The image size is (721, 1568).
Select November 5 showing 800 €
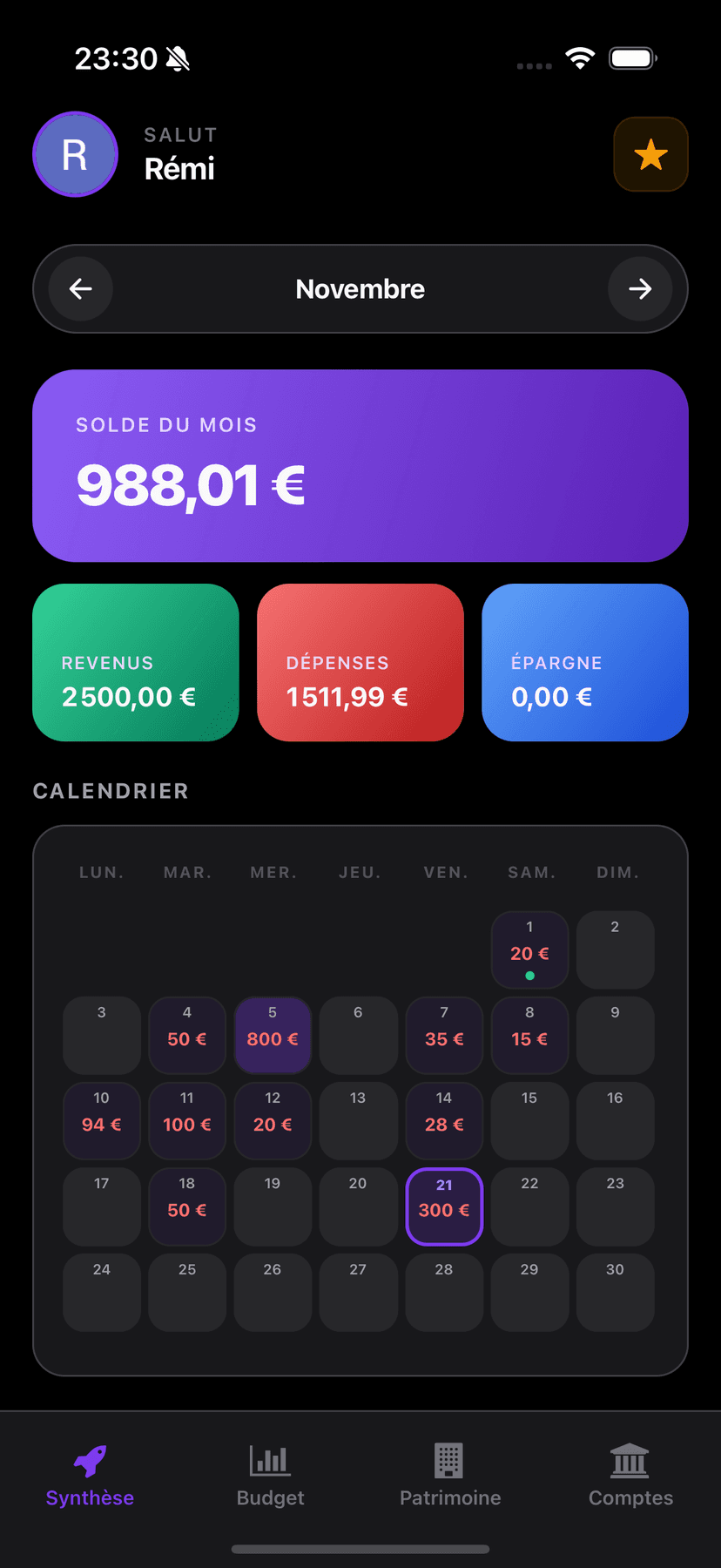(273, 1036)
